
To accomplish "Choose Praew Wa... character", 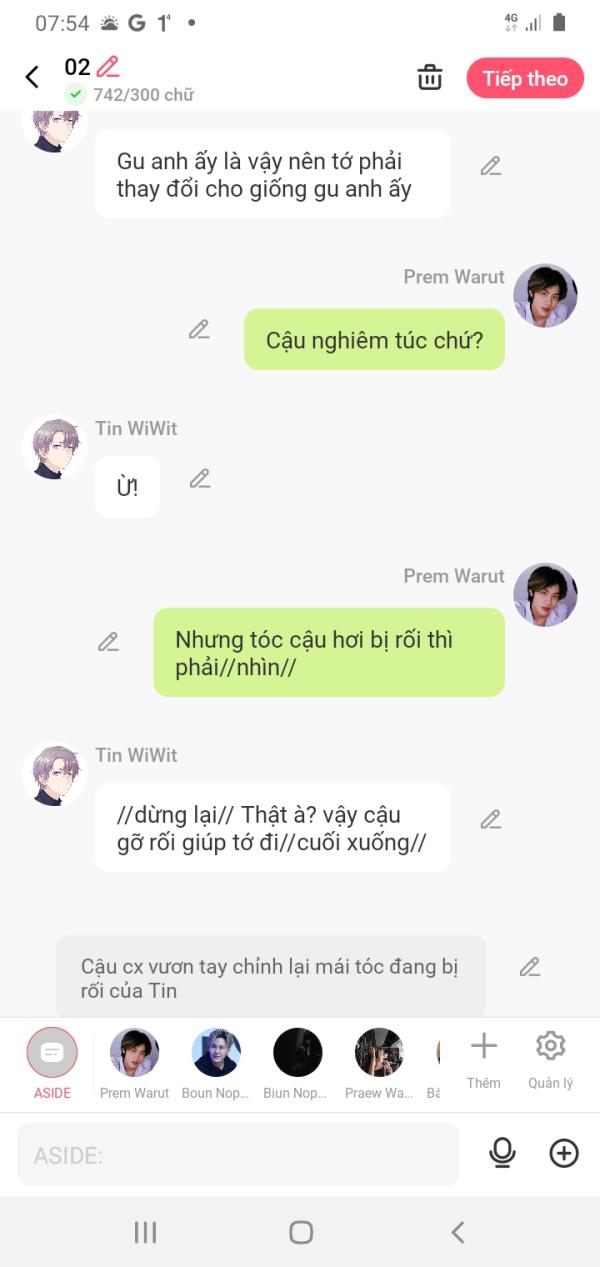I will (379, 1063).
